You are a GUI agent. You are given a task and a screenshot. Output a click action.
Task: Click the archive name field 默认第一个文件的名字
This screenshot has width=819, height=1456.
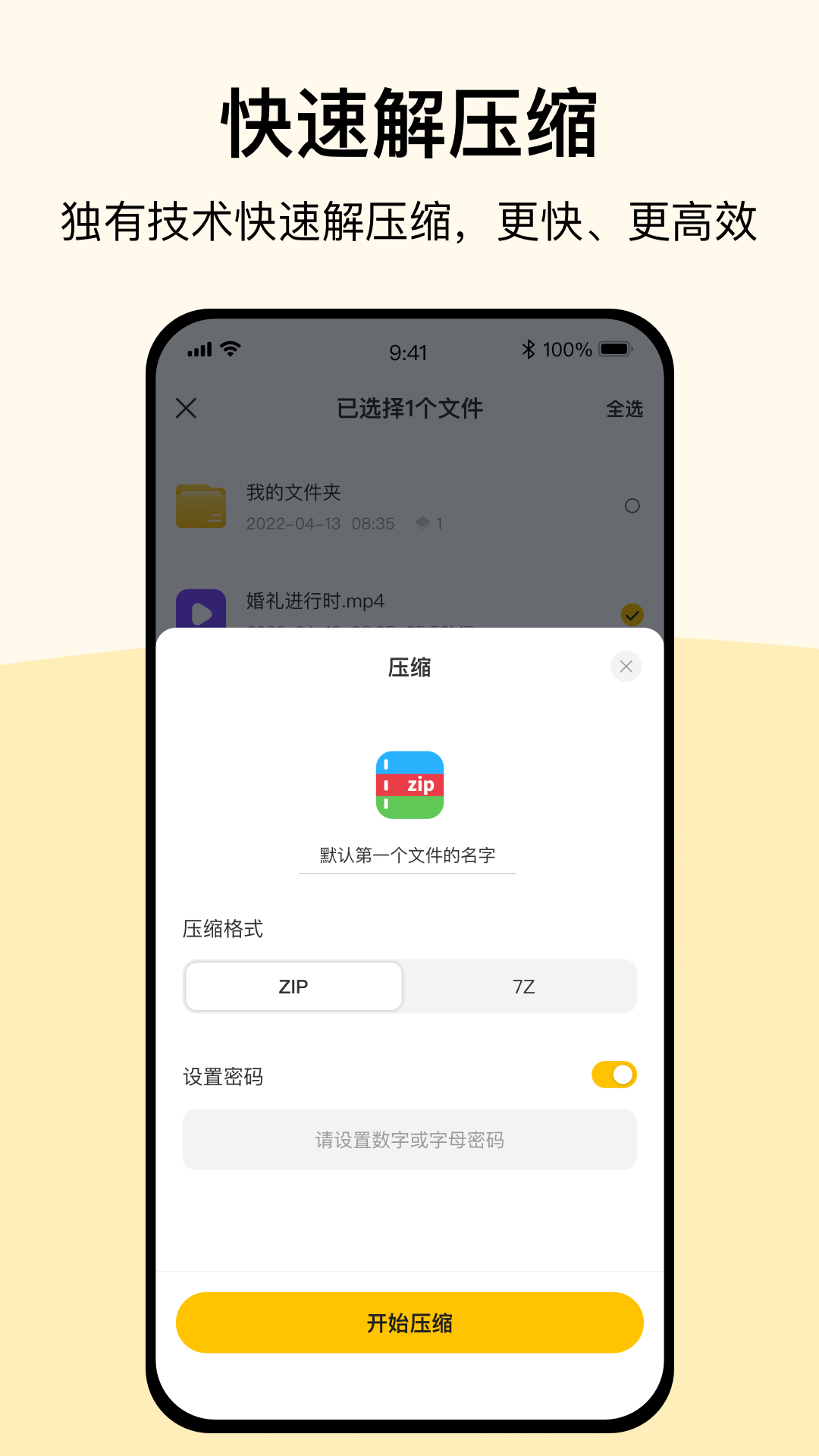pyautogui.click(x=409, y=853)
